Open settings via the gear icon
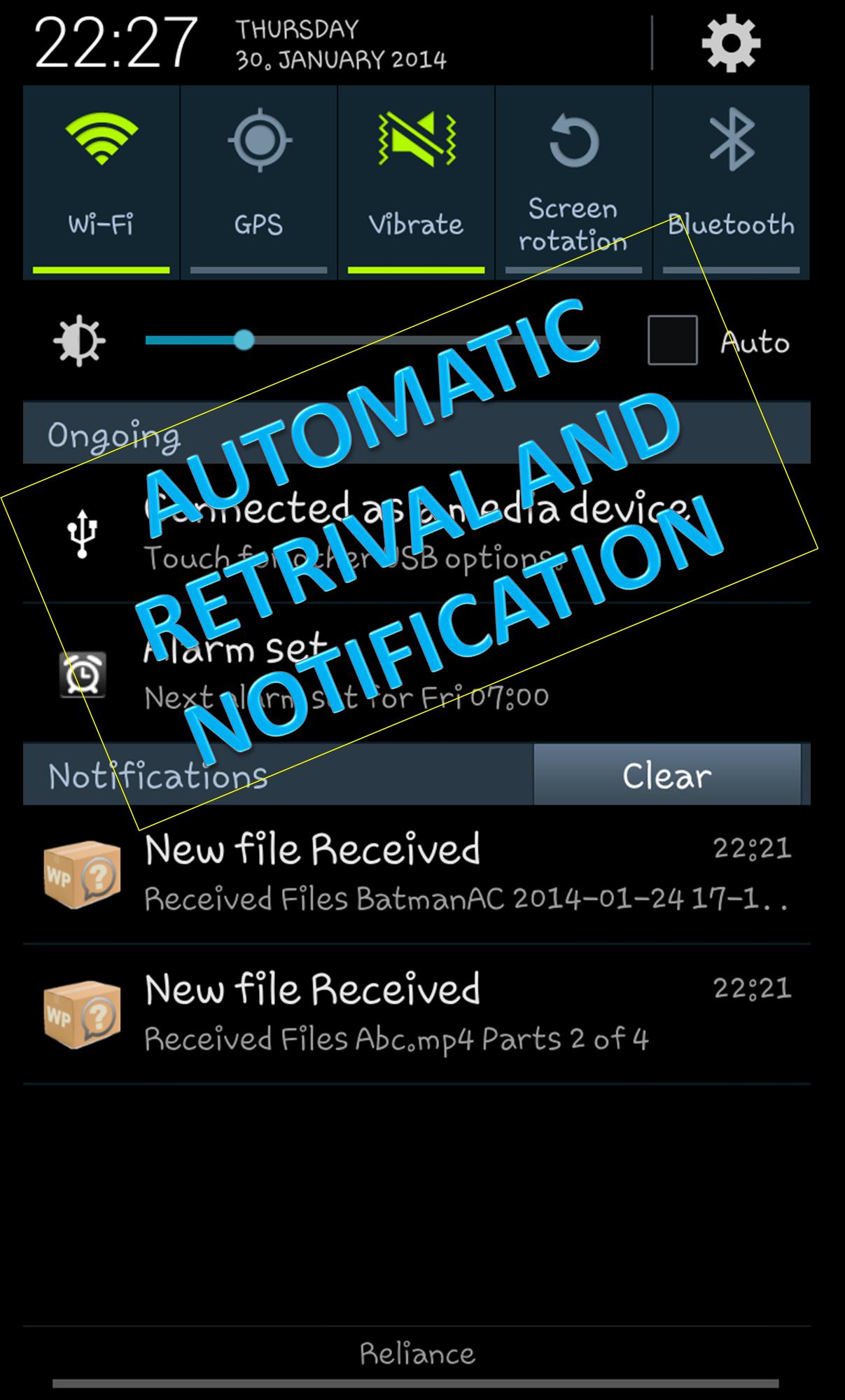This screenshot has height=1400, width=845. point(730,43)
